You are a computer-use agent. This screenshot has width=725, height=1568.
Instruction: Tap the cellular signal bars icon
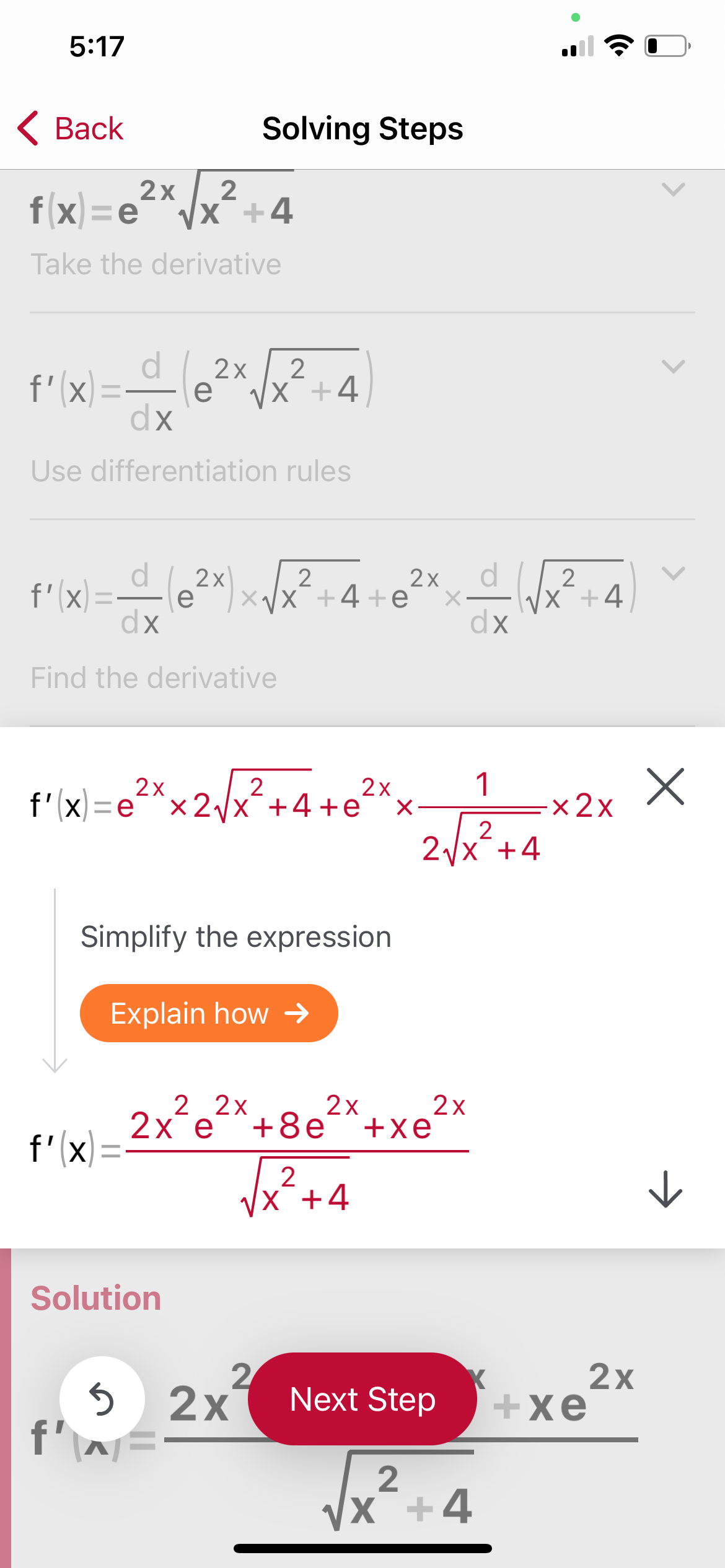[x=576, y=45]
